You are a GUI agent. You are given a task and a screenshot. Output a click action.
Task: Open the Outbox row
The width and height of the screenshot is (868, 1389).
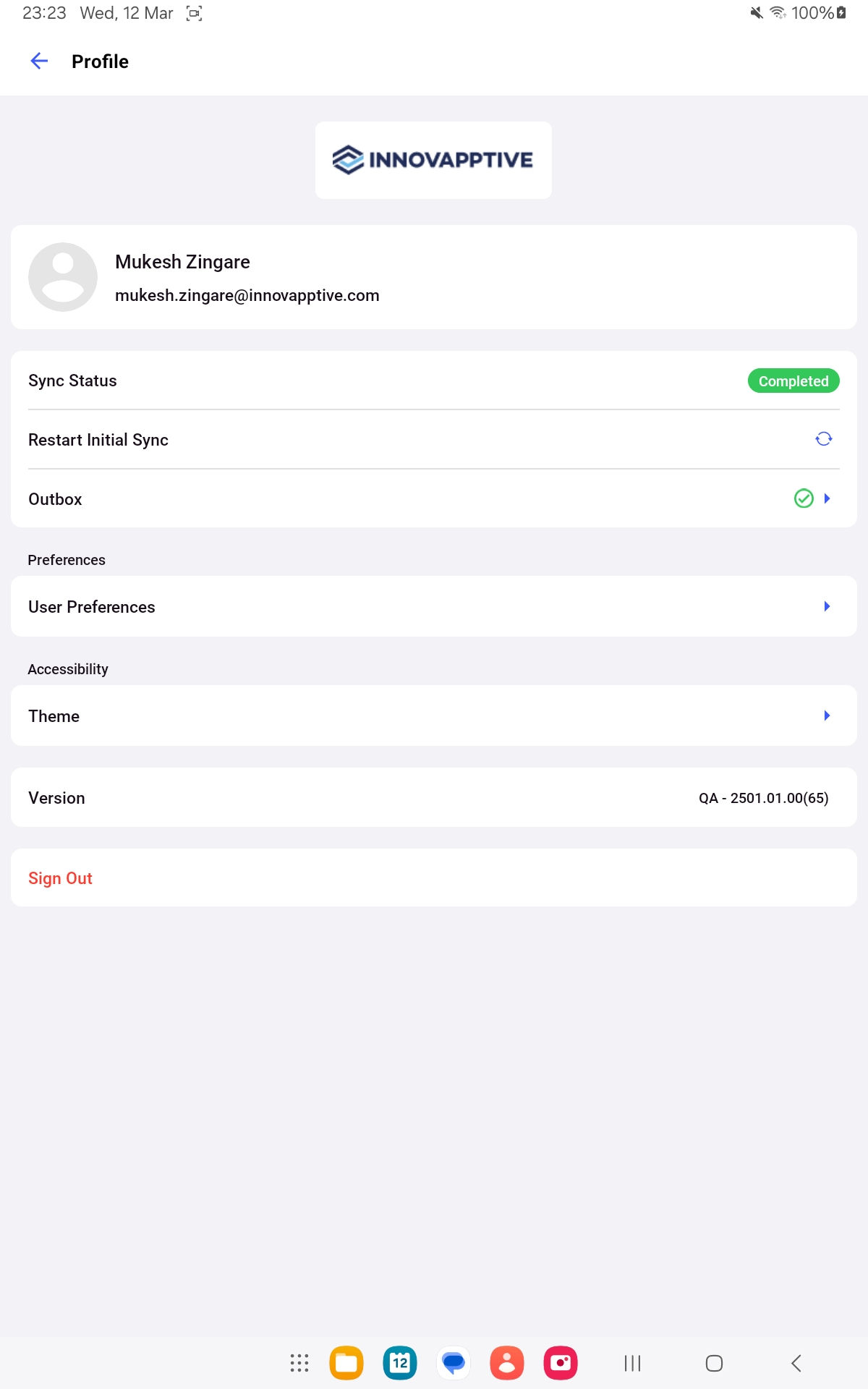pos(434,499)
